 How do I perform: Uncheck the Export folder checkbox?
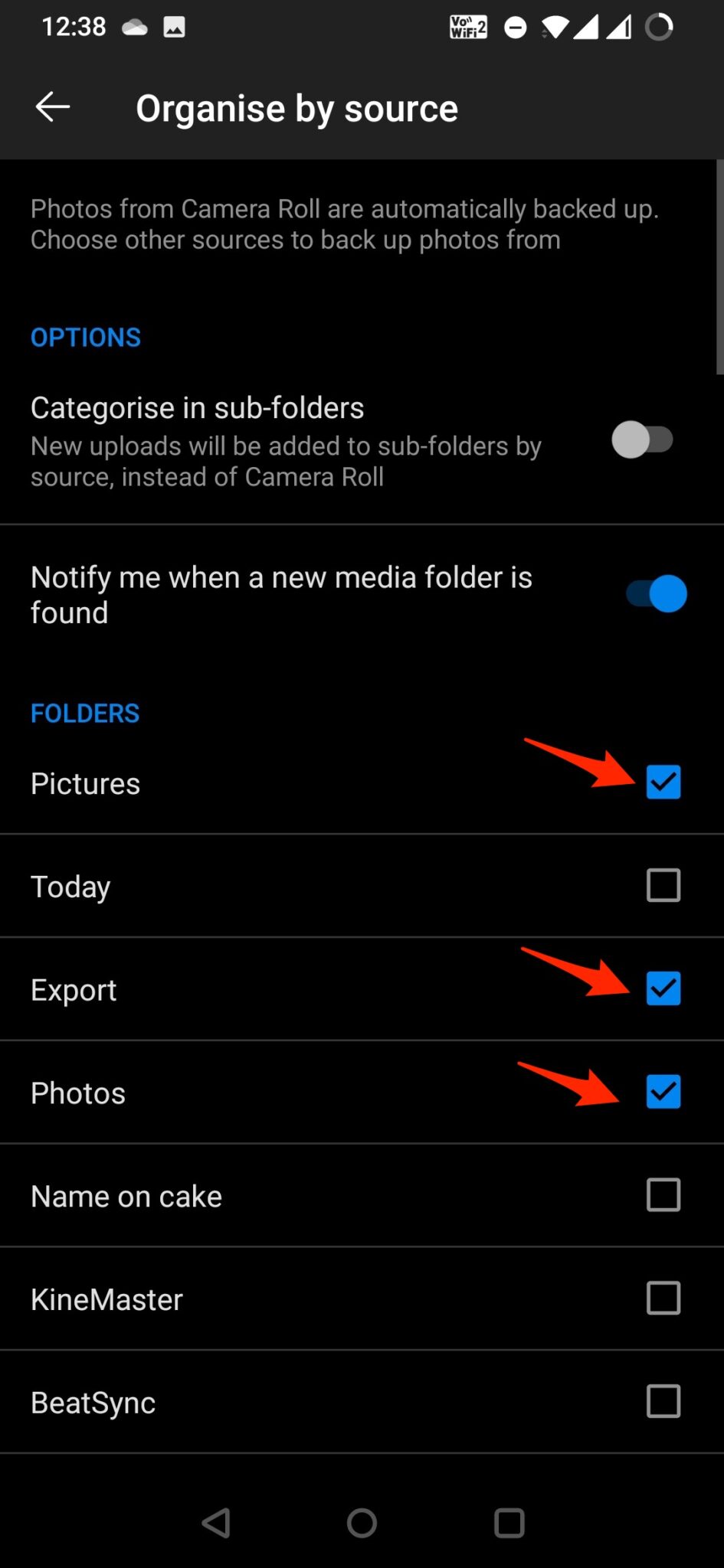663,989
